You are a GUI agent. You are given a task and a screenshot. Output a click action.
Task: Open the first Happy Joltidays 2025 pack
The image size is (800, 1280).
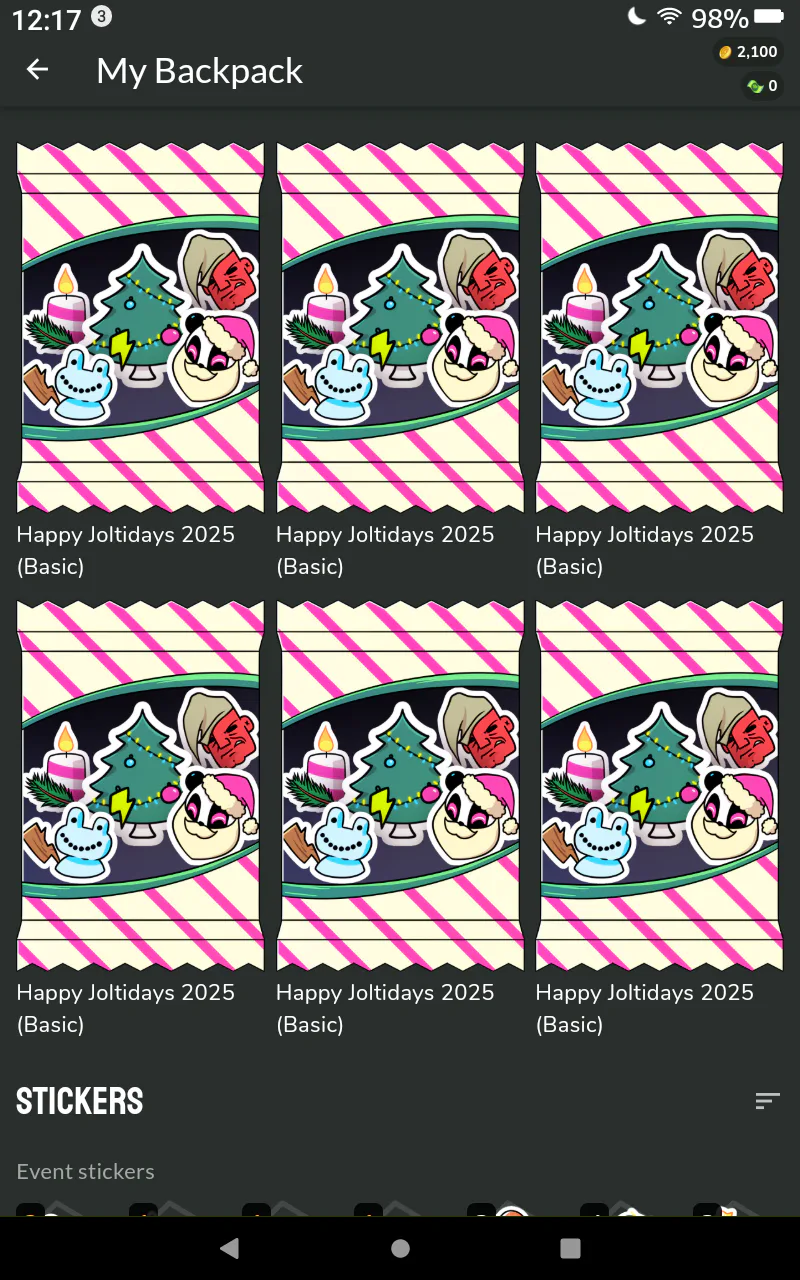140,327
